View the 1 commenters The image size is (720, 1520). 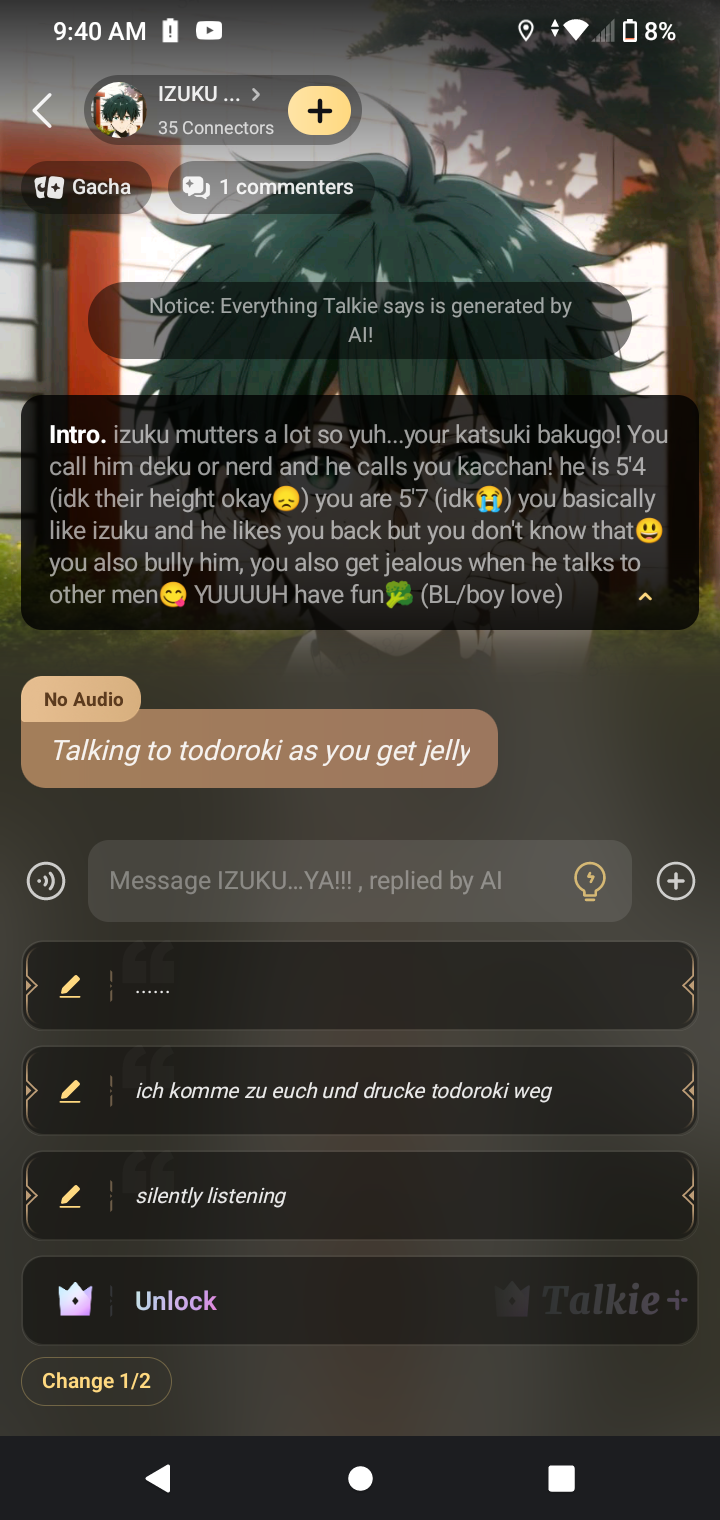(270, 187)
